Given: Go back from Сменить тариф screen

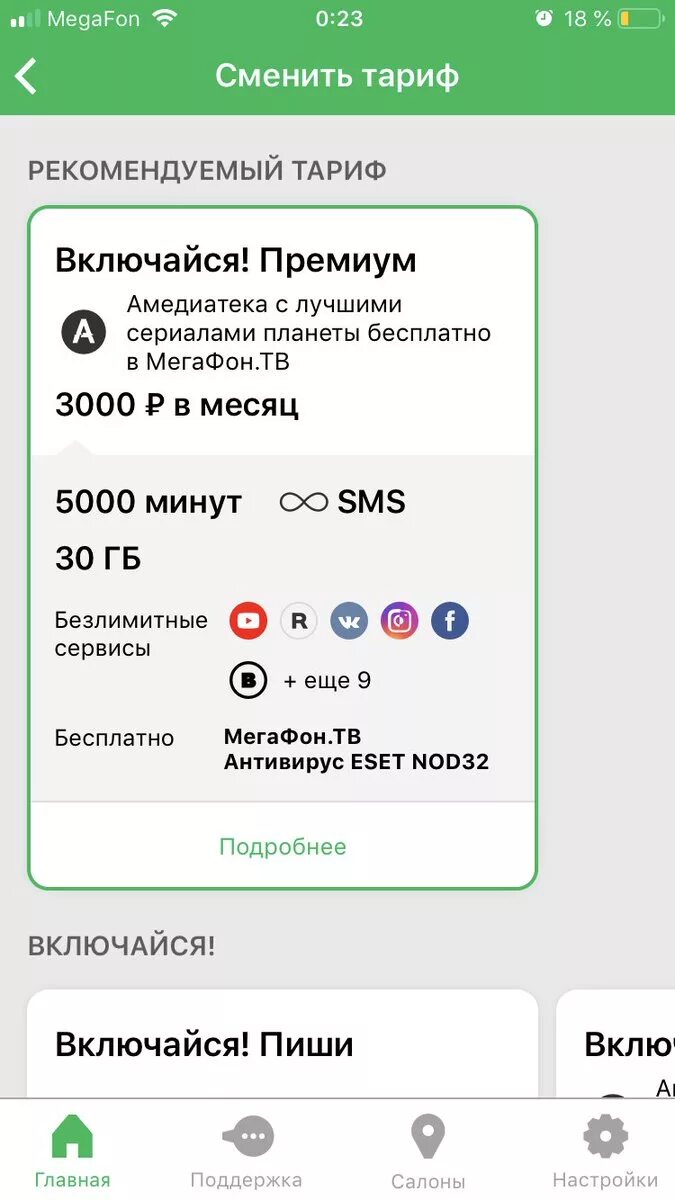Looking at the screenshot, I should coord(26,76).
